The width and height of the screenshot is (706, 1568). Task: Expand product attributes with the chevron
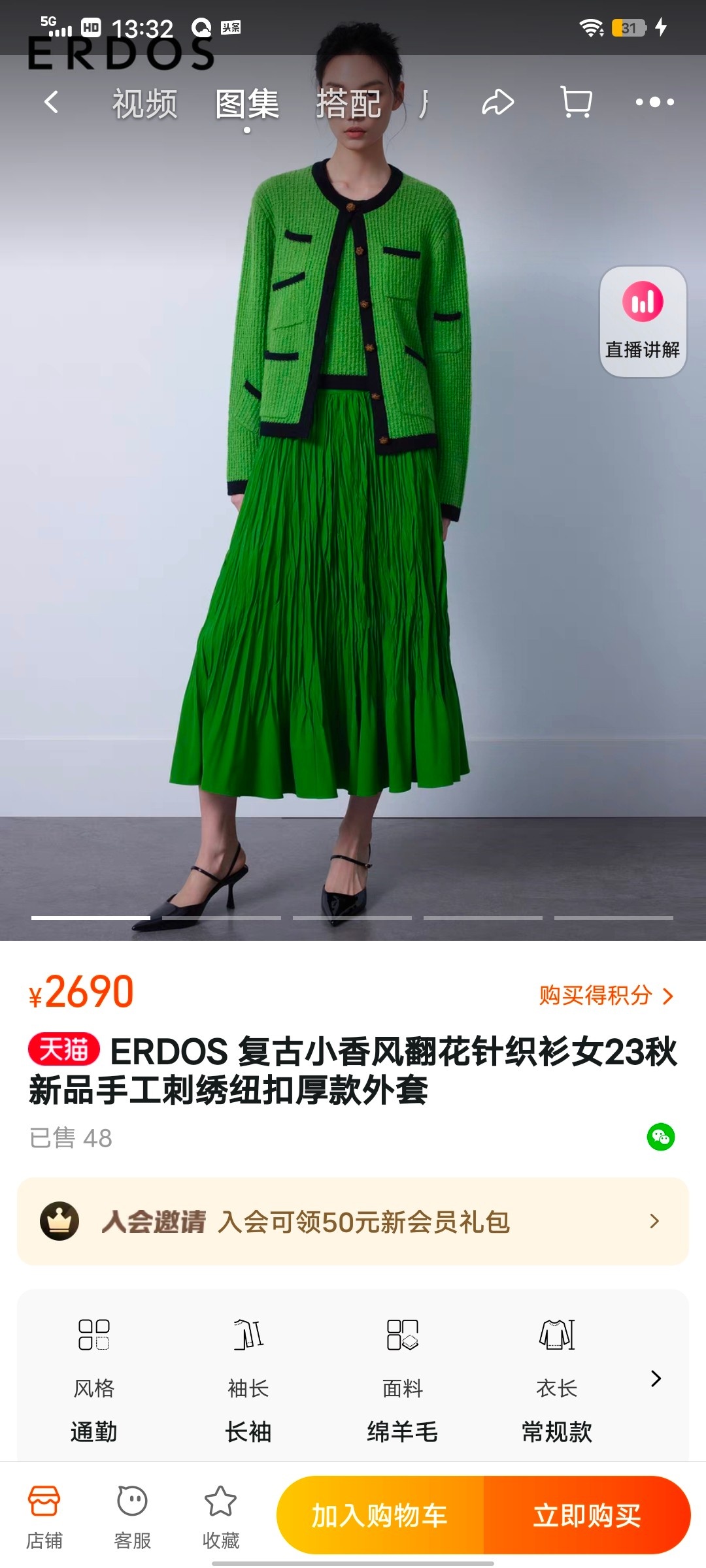(x=656, y=1379)
